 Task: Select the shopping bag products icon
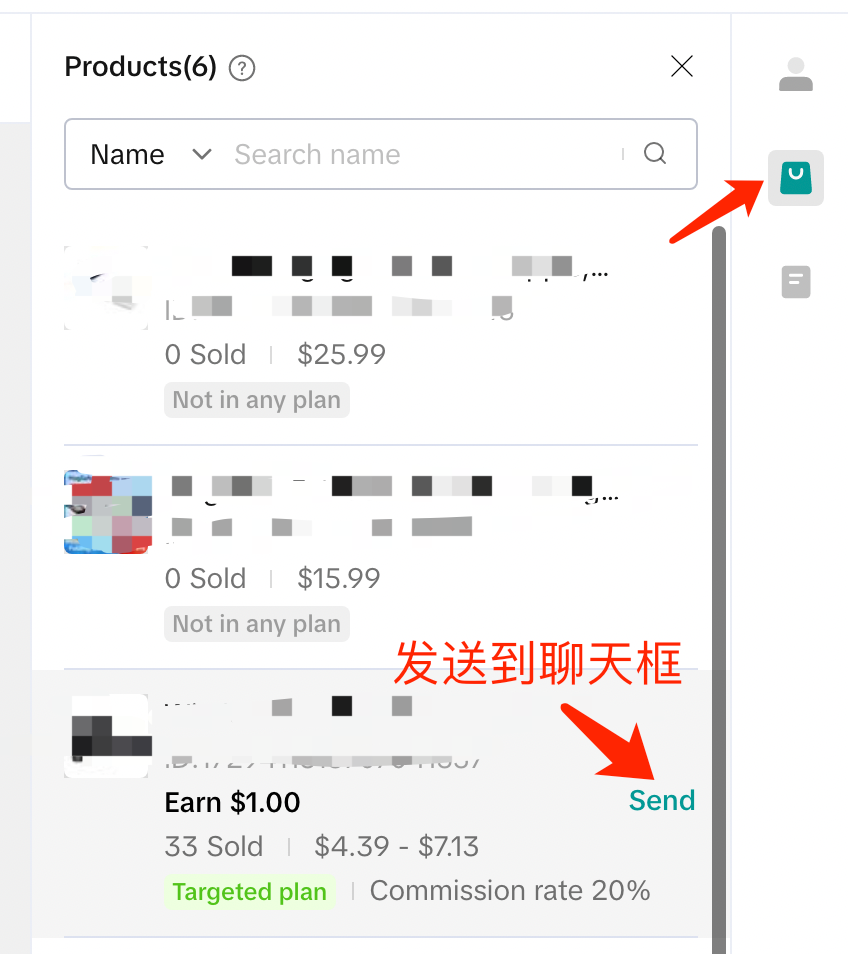tap(796, 178)
